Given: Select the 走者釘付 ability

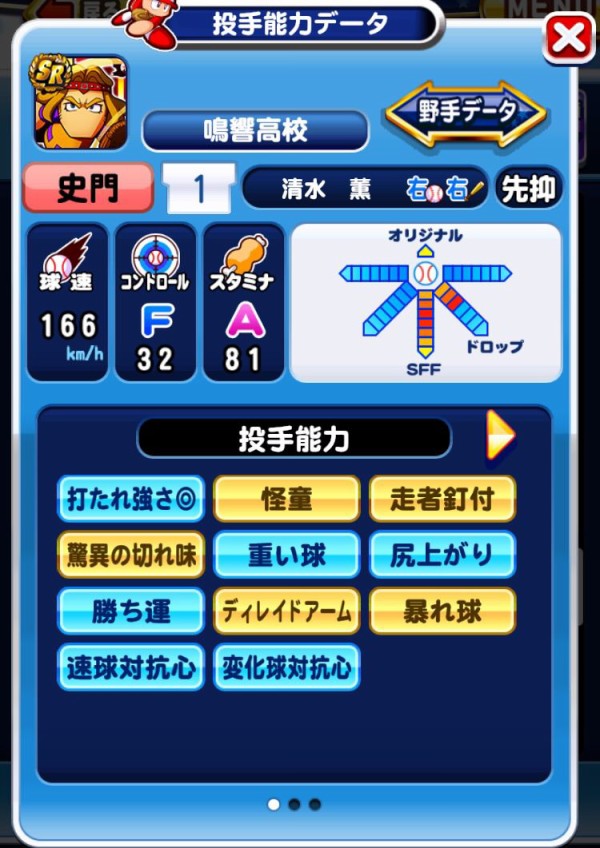Looking at the screenshot, I should click(442, 498).
